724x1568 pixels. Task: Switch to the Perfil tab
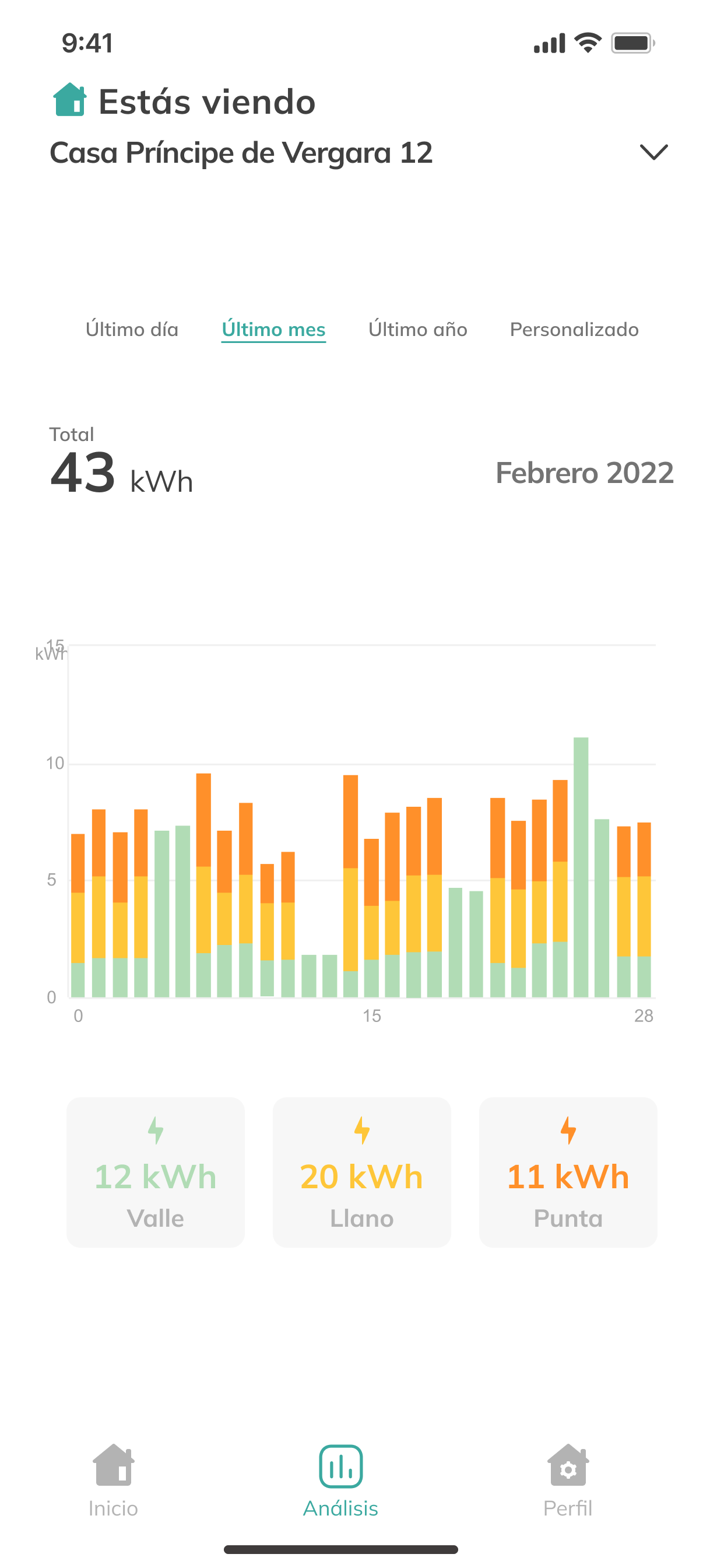click(x=568, y=1480)
